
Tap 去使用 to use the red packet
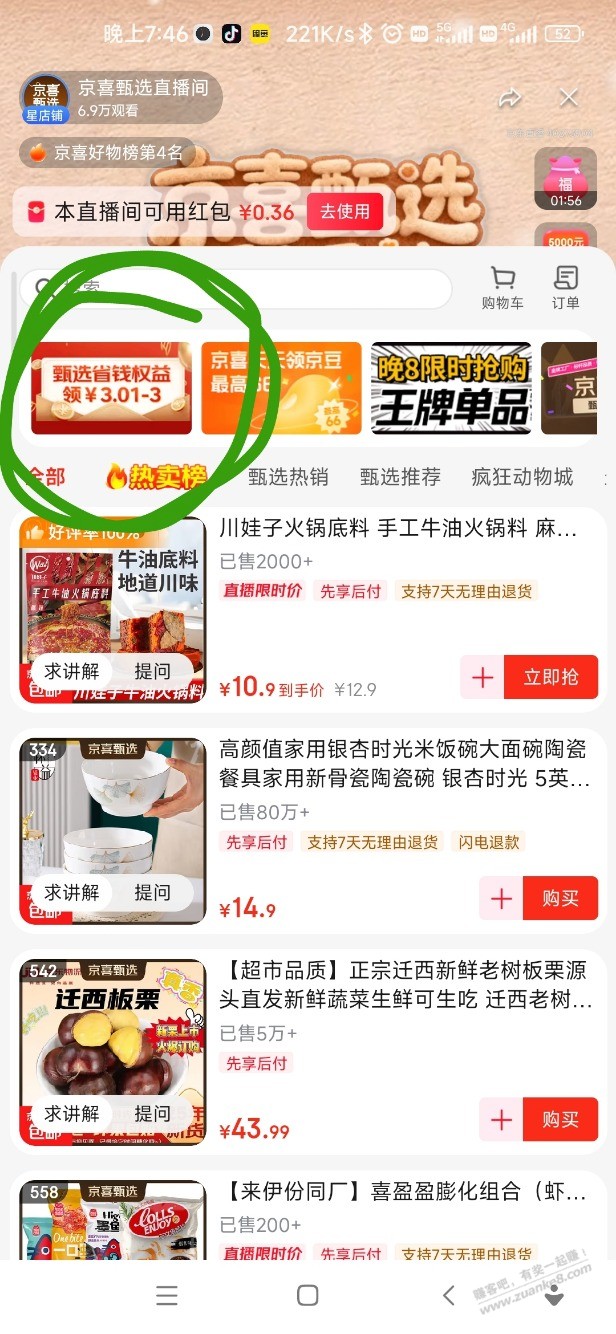344,212
